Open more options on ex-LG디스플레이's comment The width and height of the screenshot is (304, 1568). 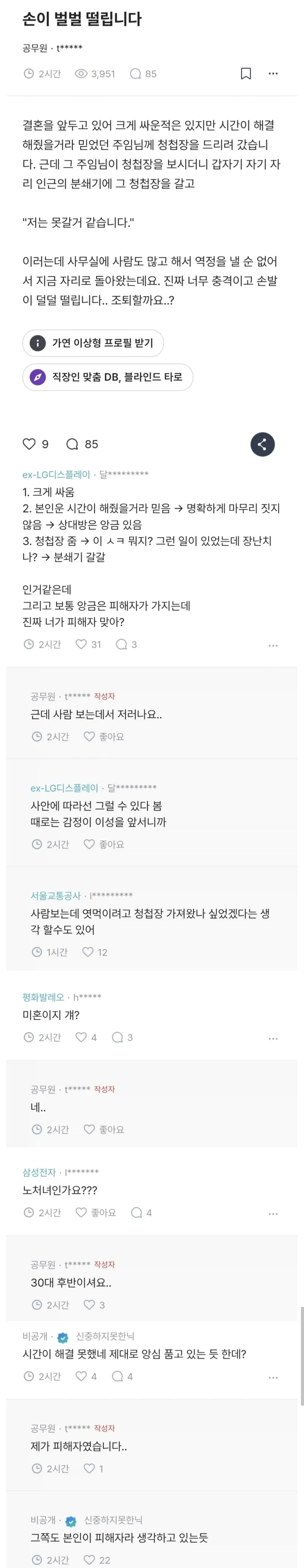pos(273,645)
